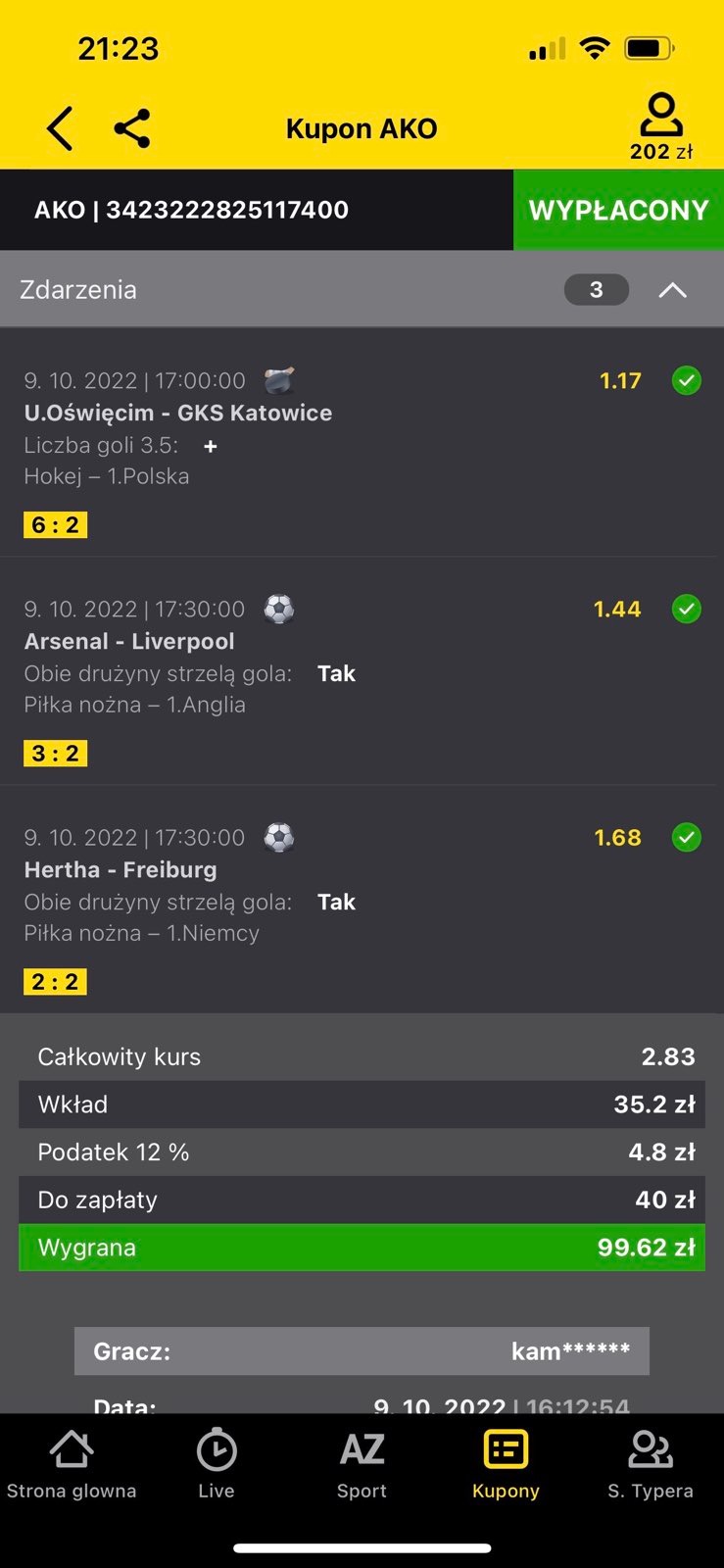The width and height of the screenshot is (724, 1568).
Task: Open the AZ Sport tab
Action: point(362,1464)
